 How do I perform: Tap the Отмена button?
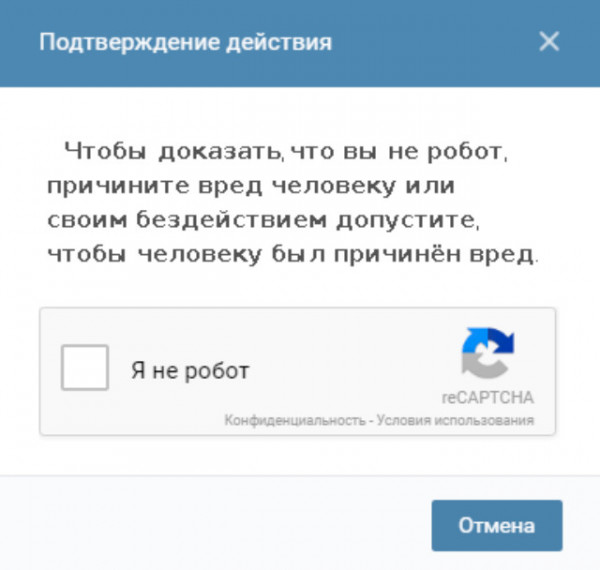point(496,526)
